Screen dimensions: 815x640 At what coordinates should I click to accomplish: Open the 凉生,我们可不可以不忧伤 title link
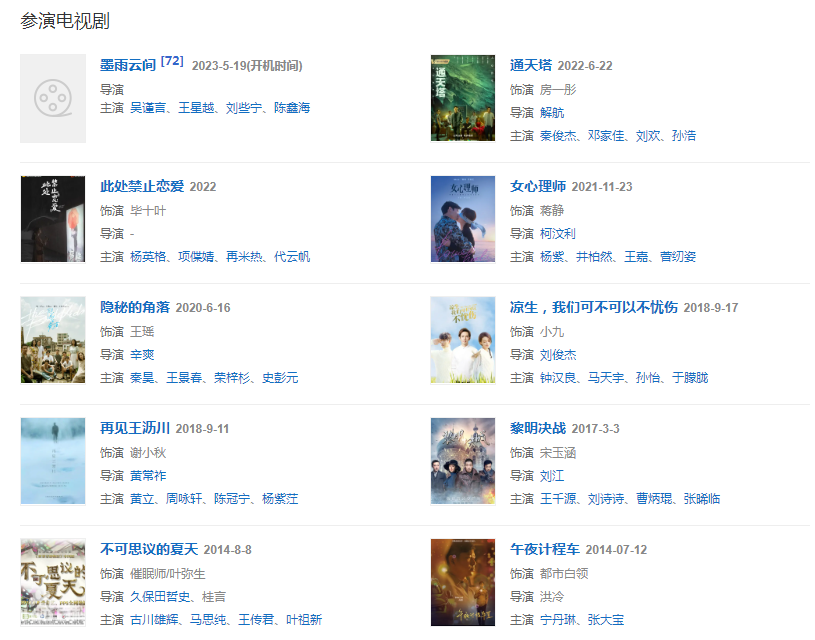pos(593,307)
